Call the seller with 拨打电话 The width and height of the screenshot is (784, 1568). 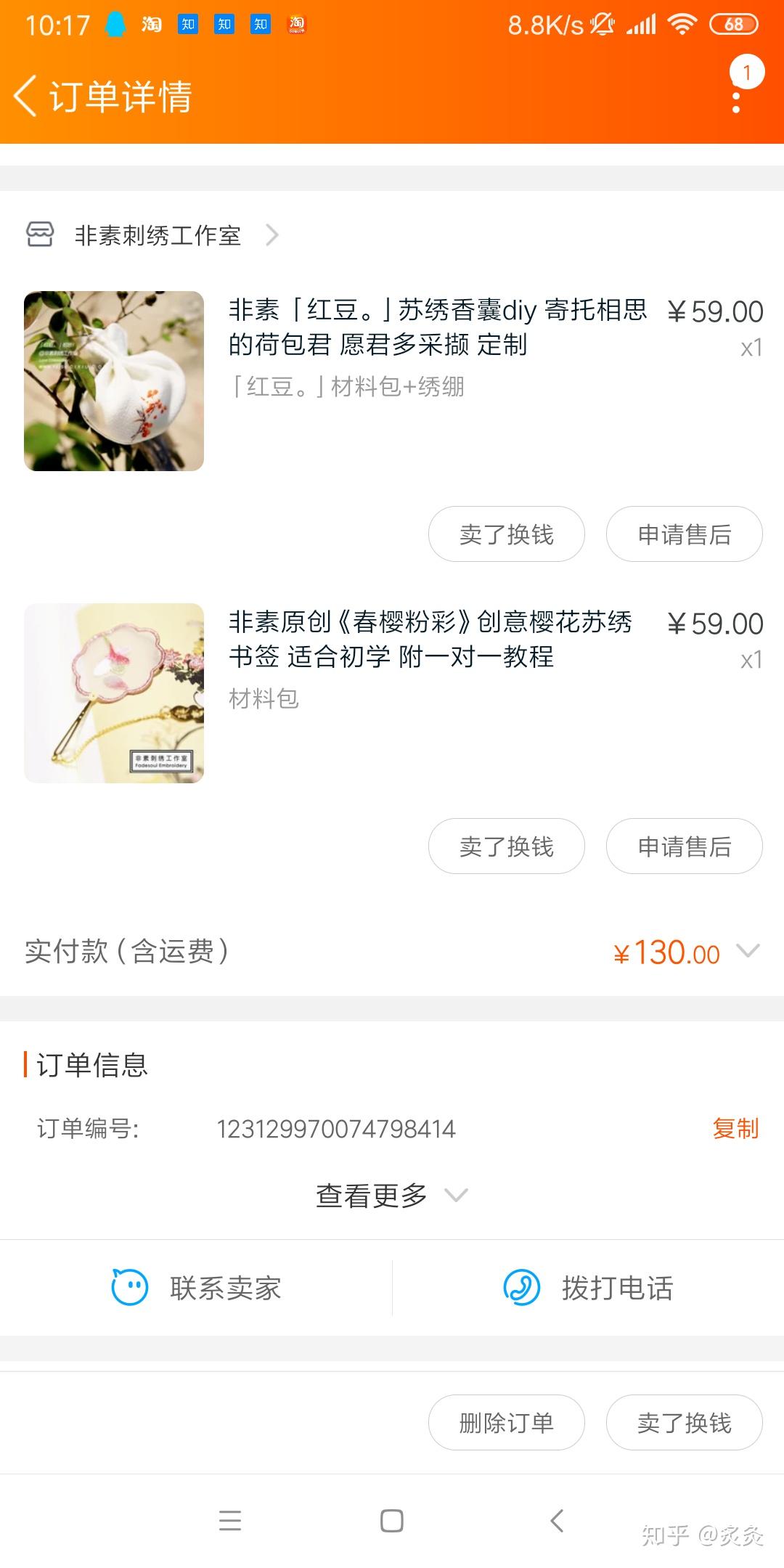[588, 1289]
